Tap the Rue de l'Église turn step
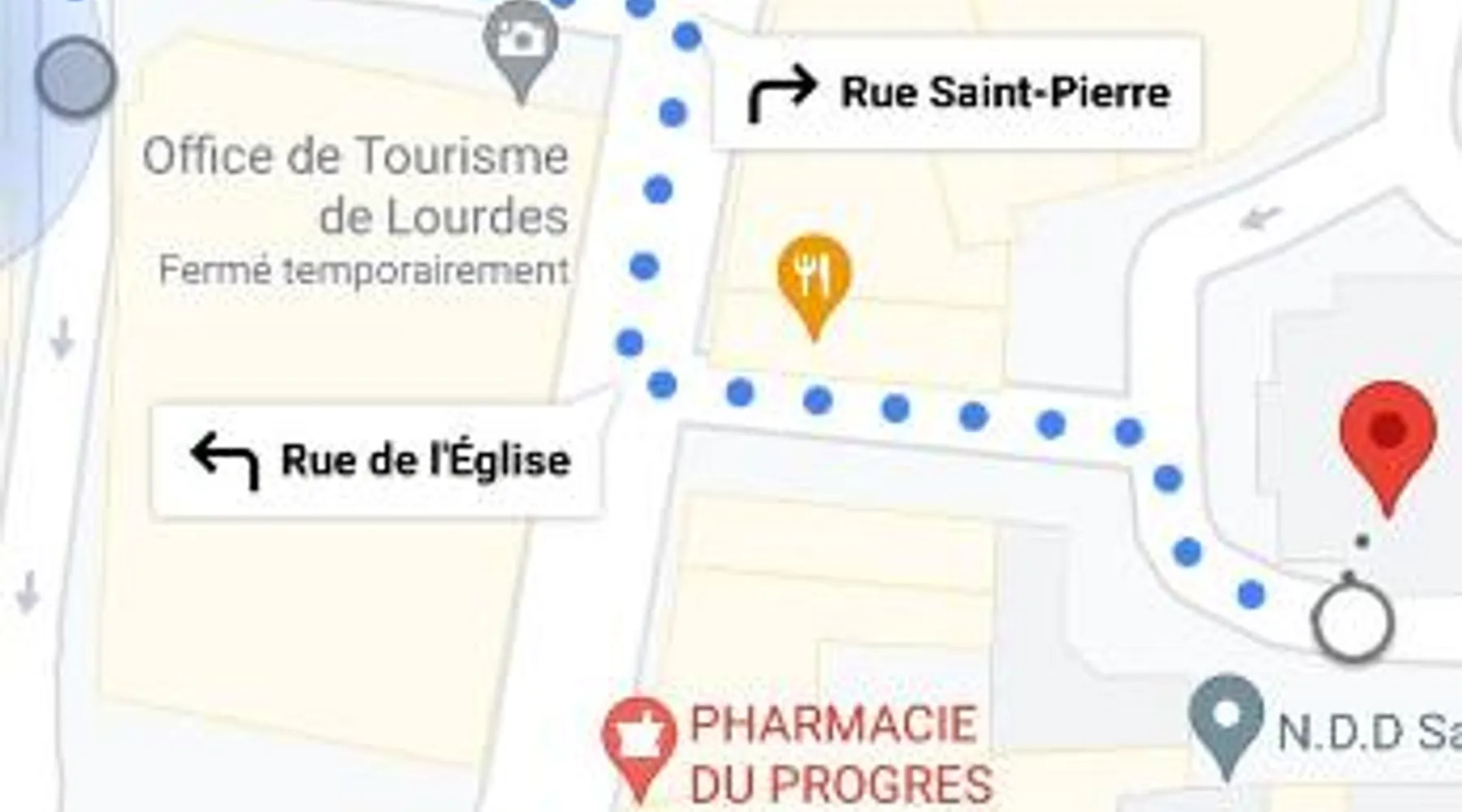This screenshot has height=812, width=1462. click(378, 460)
